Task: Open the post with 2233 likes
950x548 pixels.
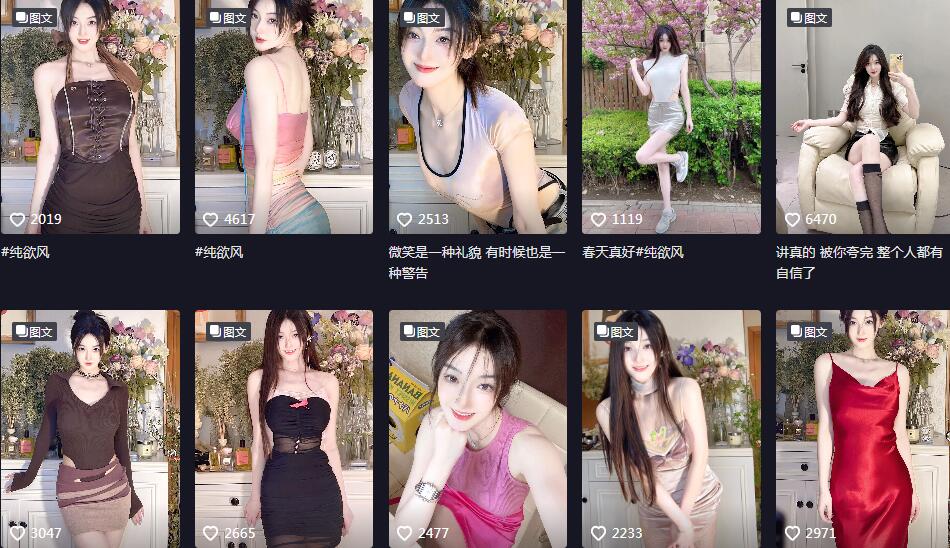Action: [x=671, y=428]
